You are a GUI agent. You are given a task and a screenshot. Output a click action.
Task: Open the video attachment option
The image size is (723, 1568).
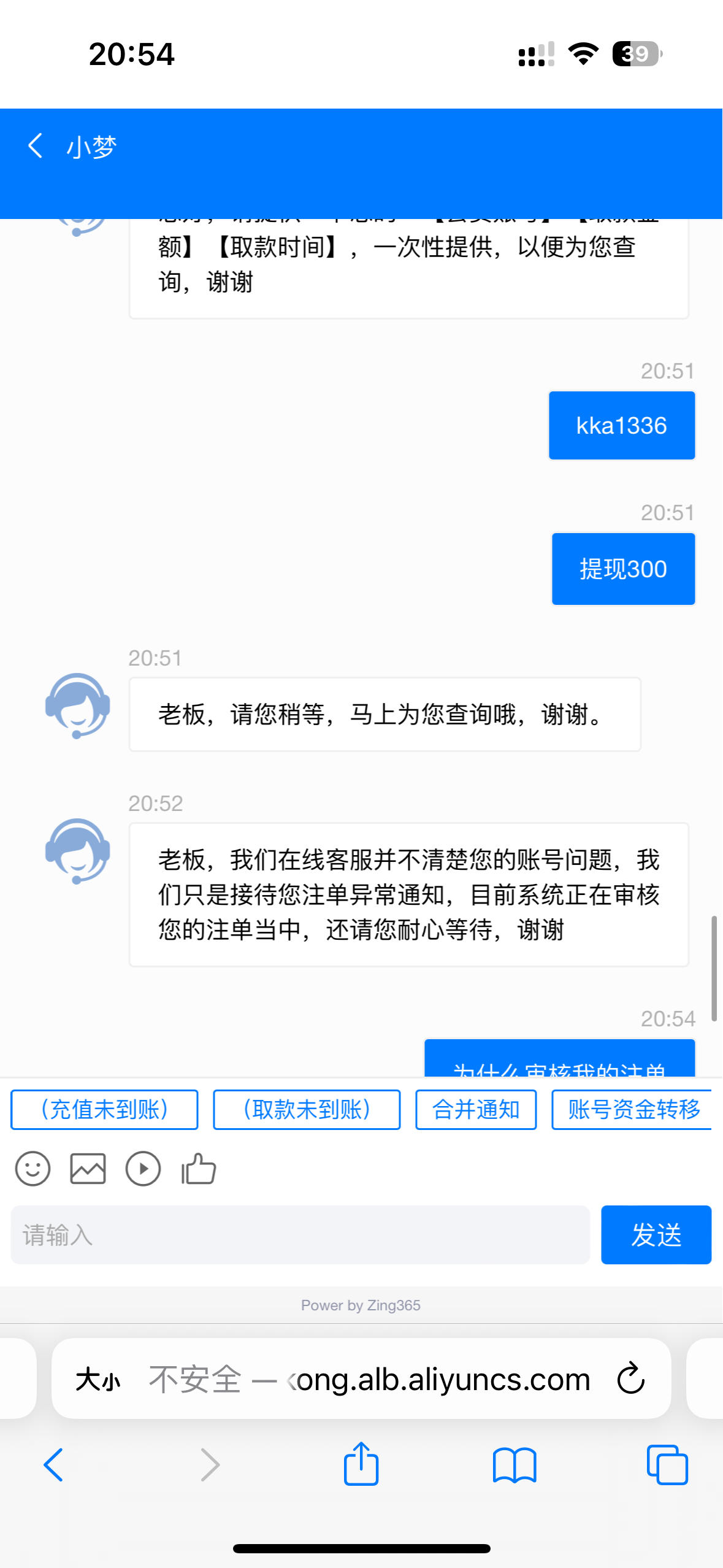pyautogui.click(x=142, y=1168)
